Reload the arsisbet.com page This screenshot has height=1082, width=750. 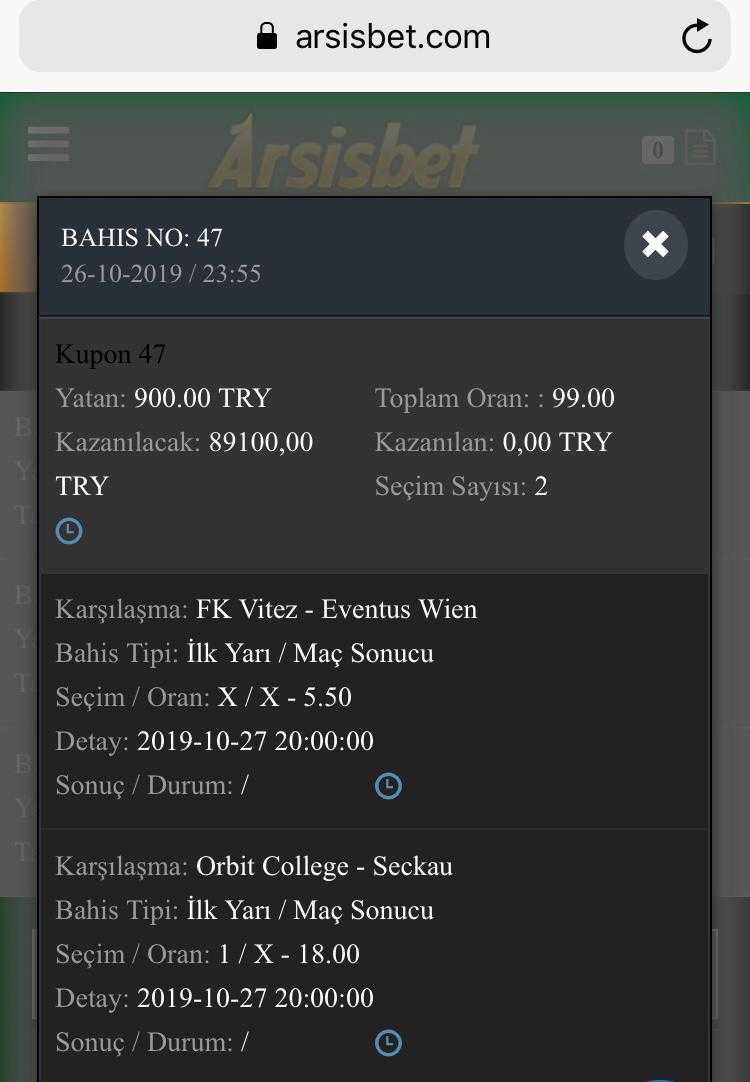pyautogui.click(x=696, y=37)
